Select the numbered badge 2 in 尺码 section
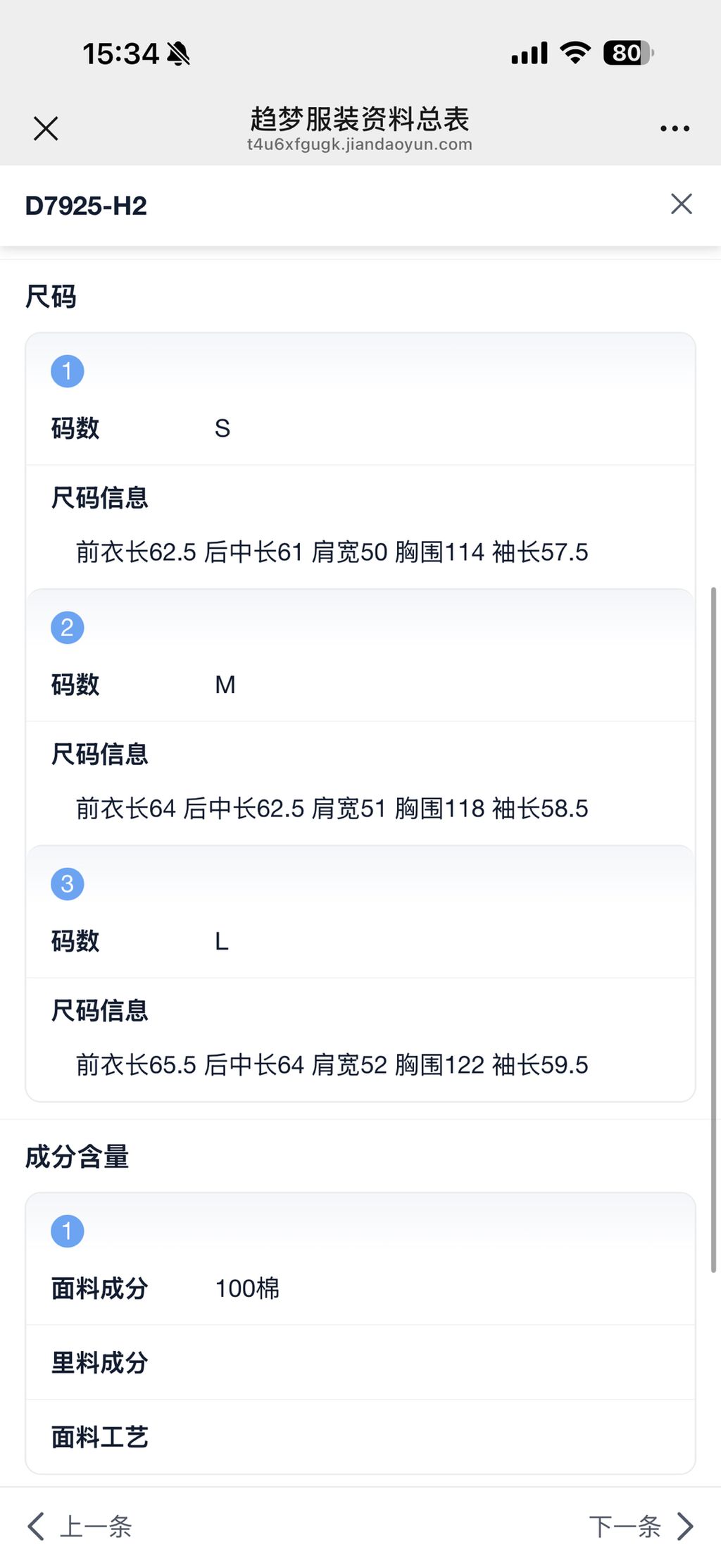Screen dimensions: 721x1568 (x=68, y=627)
